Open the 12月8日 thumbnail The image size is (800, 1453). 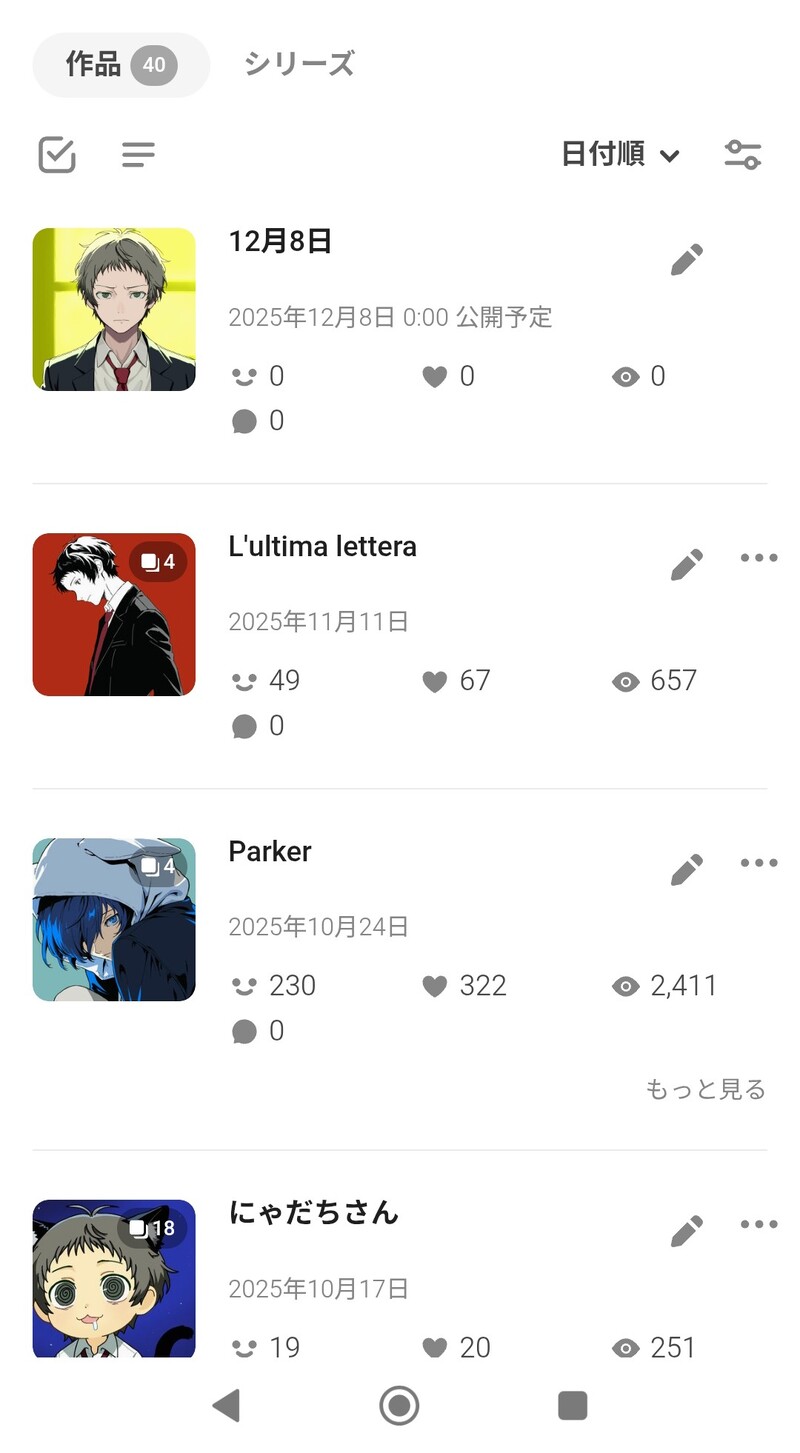114,309
